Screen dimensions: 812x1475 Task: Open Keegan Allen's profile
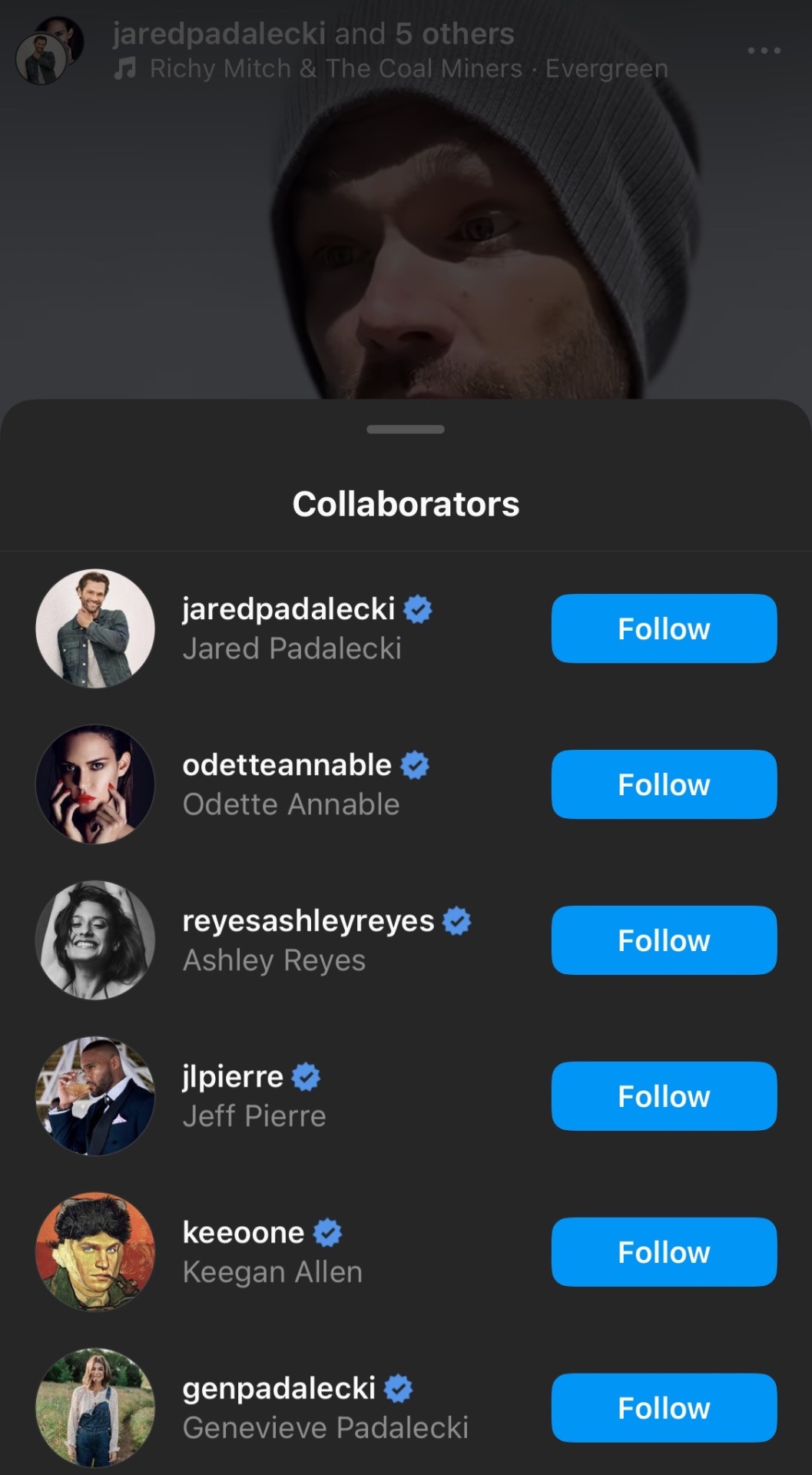click(x=272, y=1252)
